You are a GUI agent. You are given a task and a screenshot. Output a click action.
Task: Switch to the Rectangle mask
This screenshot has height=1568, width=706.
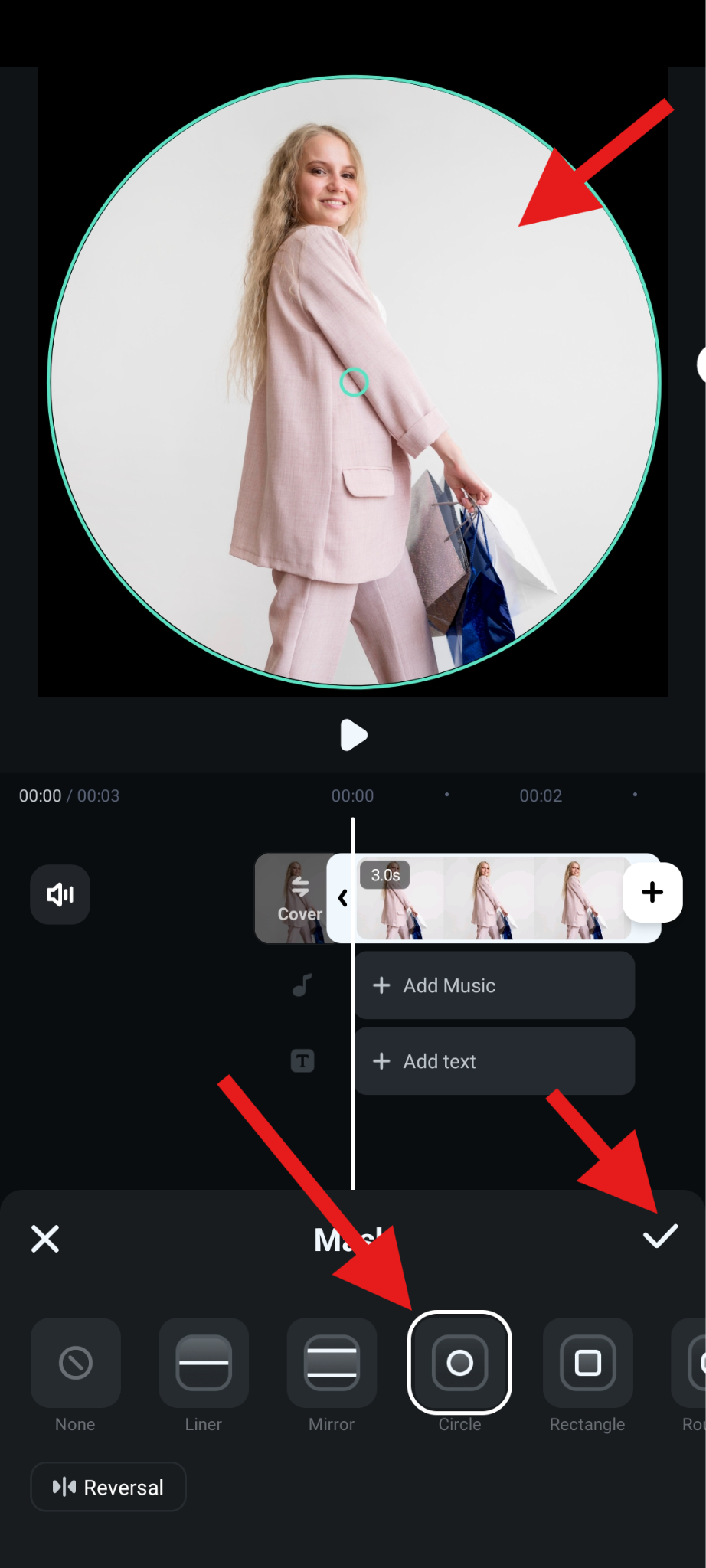587,1363
